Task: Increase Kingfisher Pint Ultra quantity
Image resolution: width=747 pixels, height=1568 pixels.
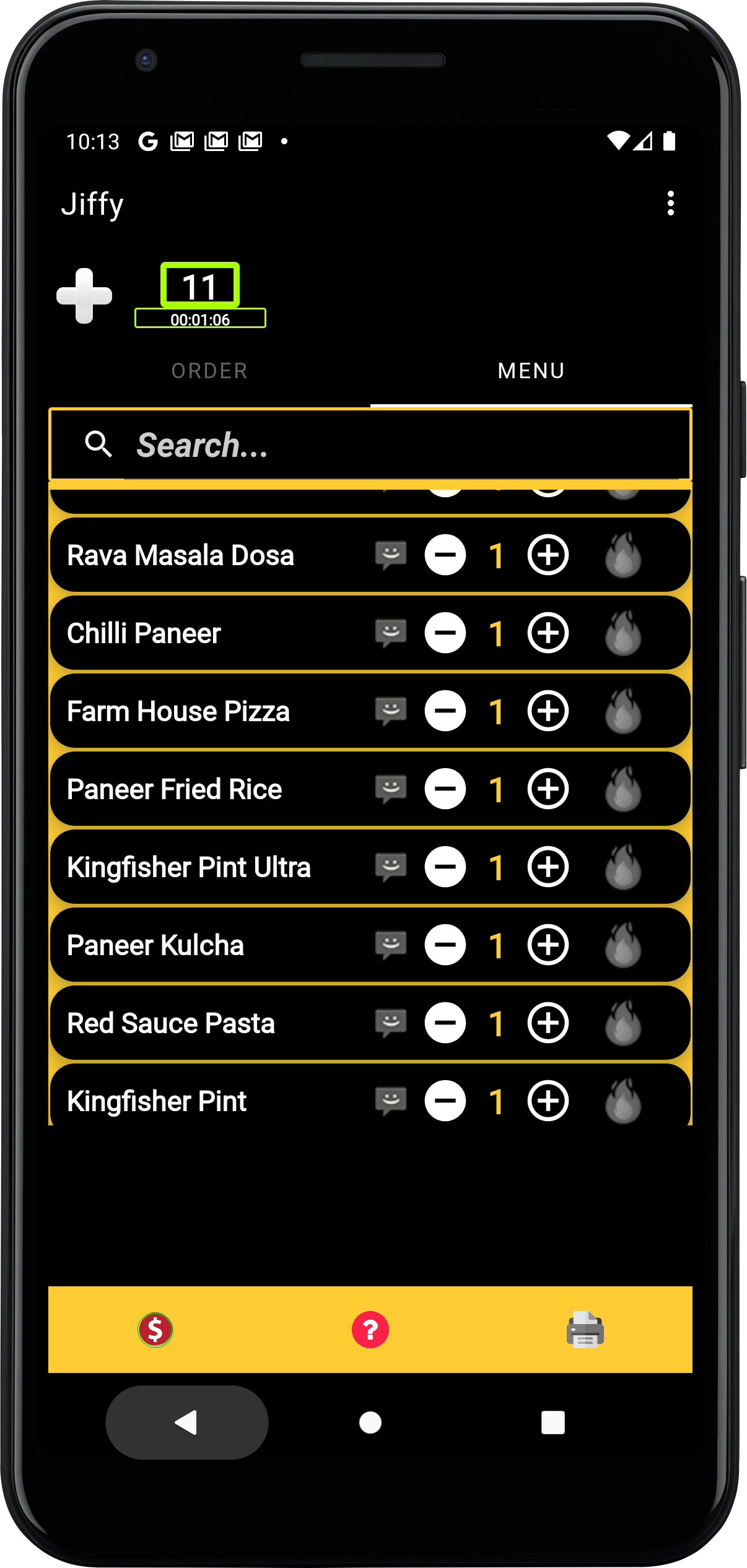Action: pos(548,867)
